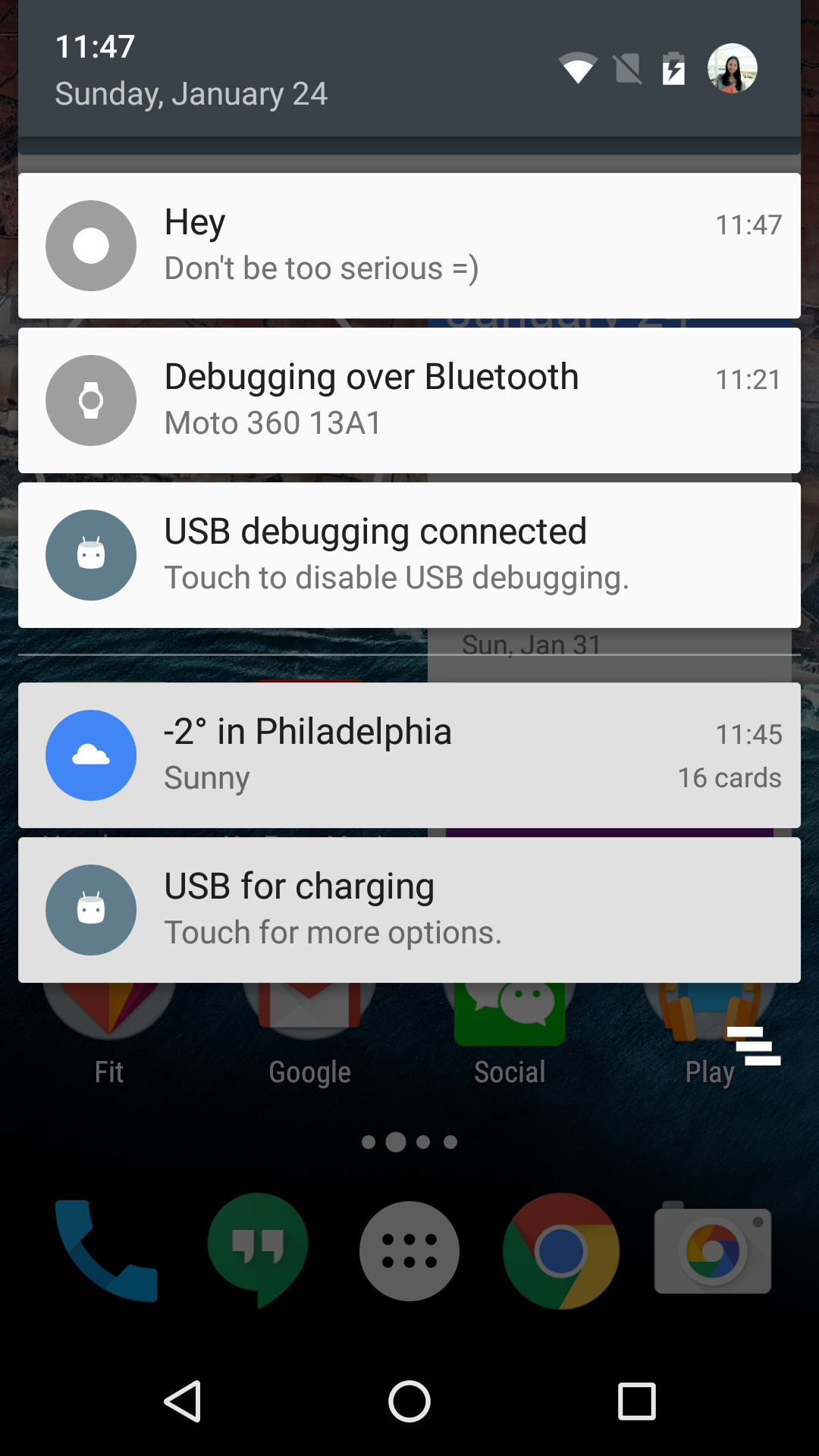This screenshot has width=819, height=1456.
Task: Go back using the navigation bar
Action: [x=183, y=1401]
